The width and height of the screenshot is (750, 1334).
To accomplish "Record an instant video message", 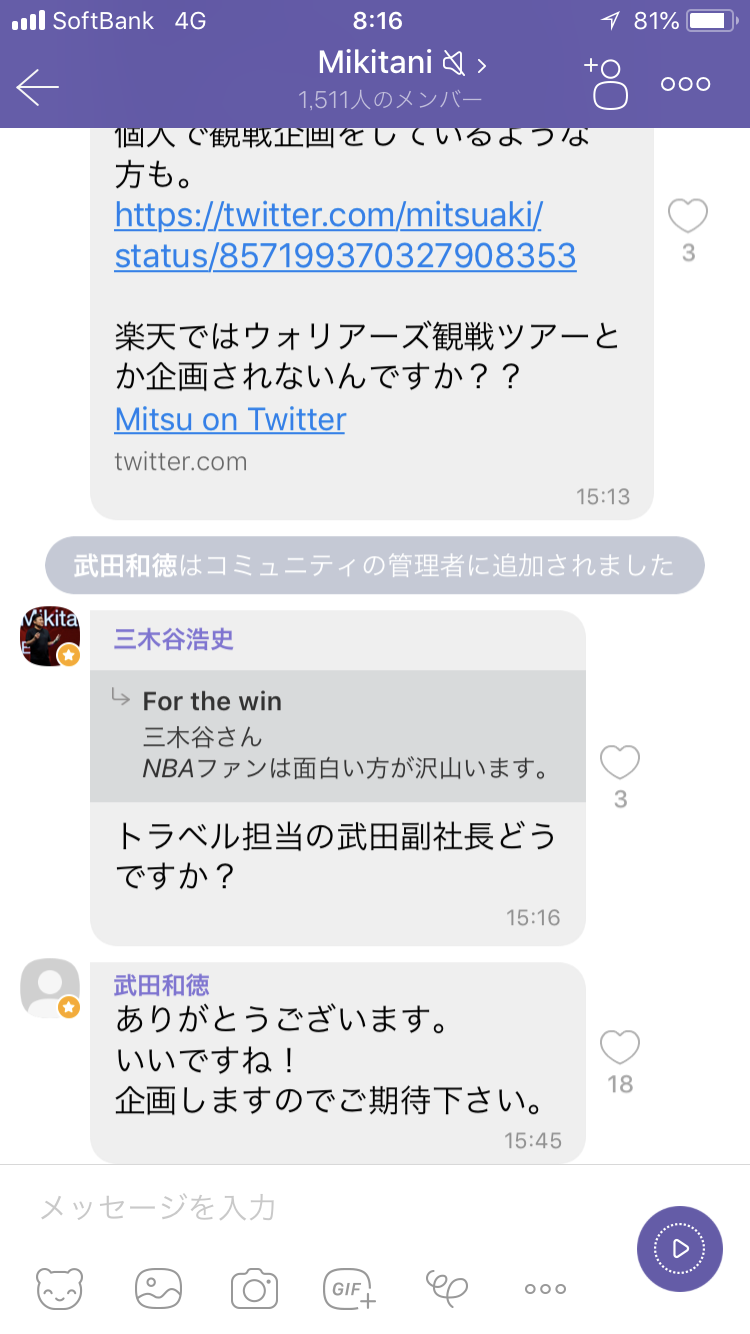I will point(679,1248).
